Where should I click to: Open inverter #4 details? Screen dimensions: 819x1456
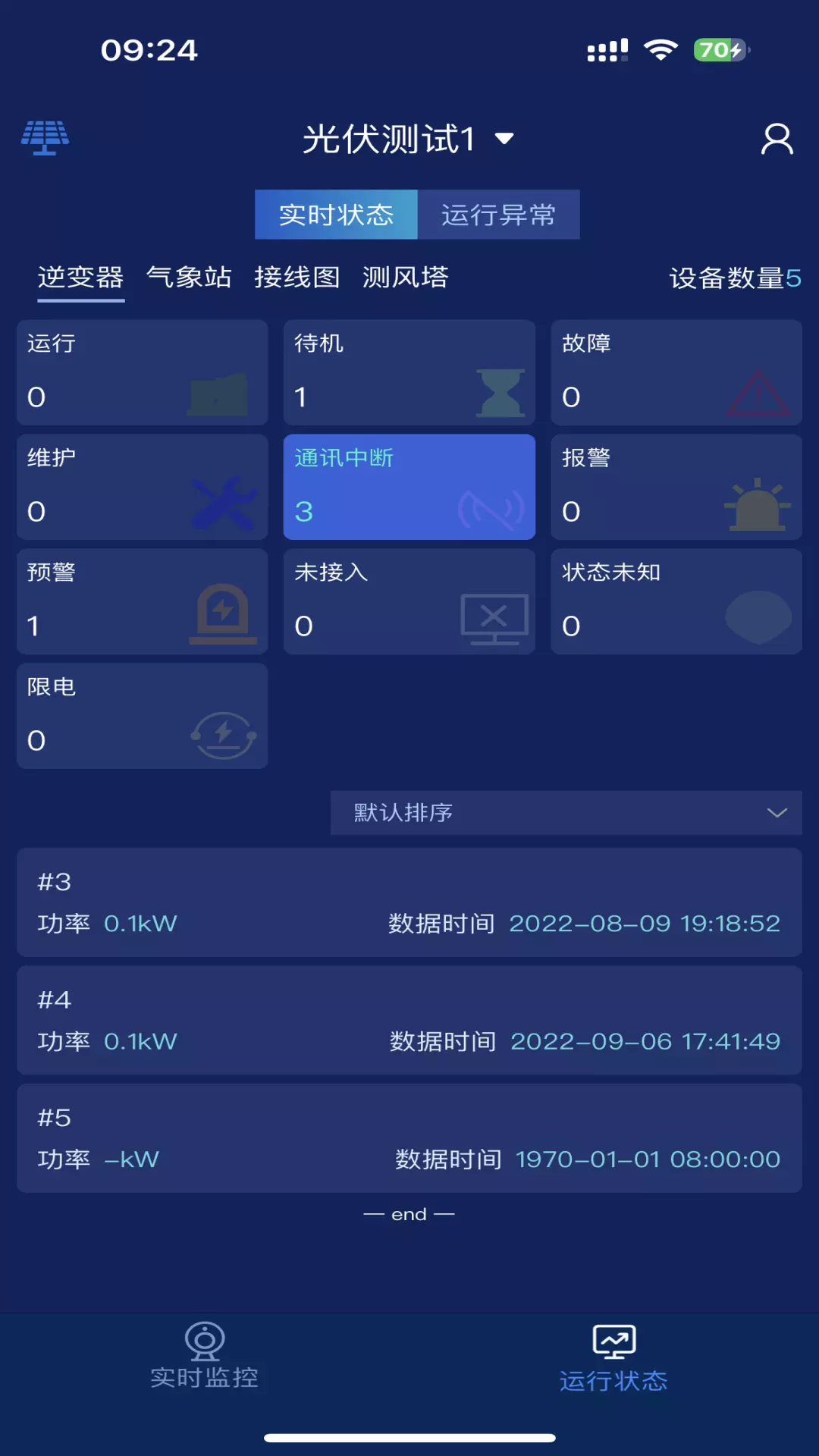click(409, 1020)
